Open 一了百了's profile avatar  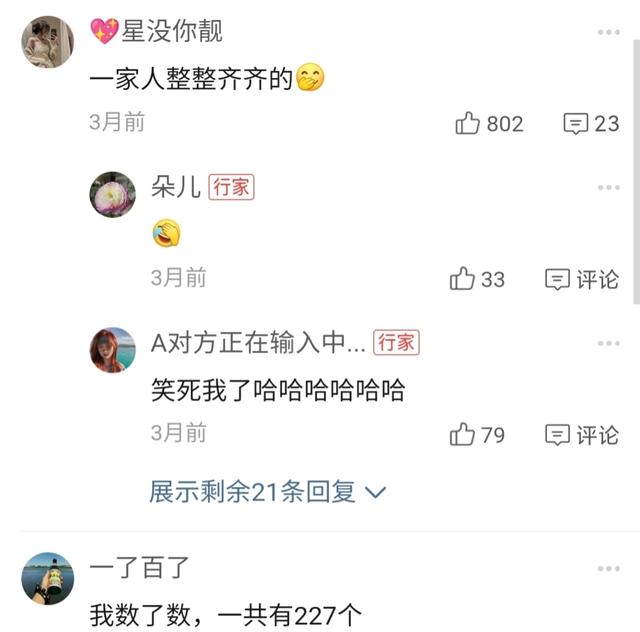pos(47,578)
